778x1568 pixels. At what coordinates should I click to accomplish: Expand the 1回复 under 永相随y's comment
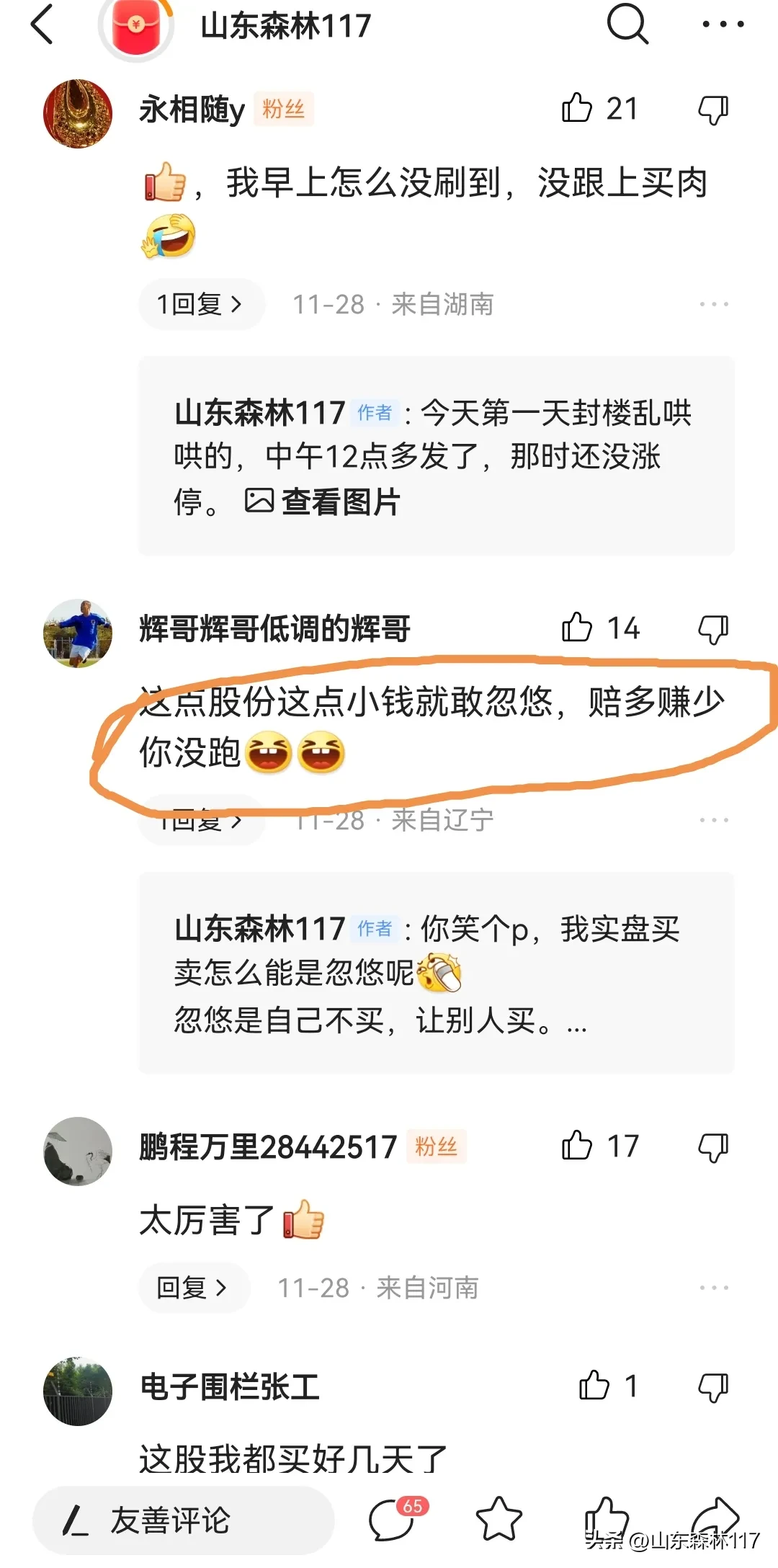(201, 304)
